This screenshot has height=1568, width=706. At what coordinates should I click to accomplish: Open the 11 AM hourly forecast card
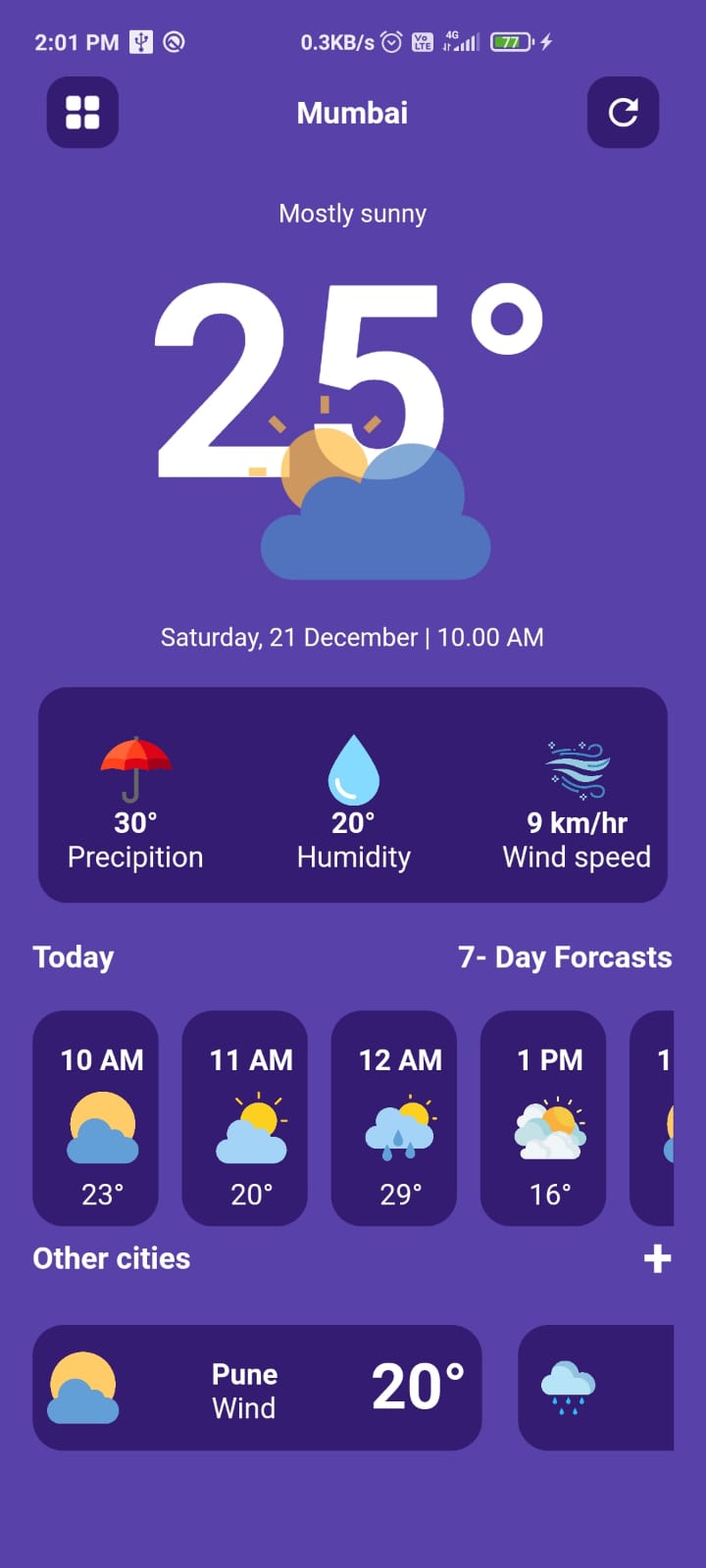[x=245, y=1117]
